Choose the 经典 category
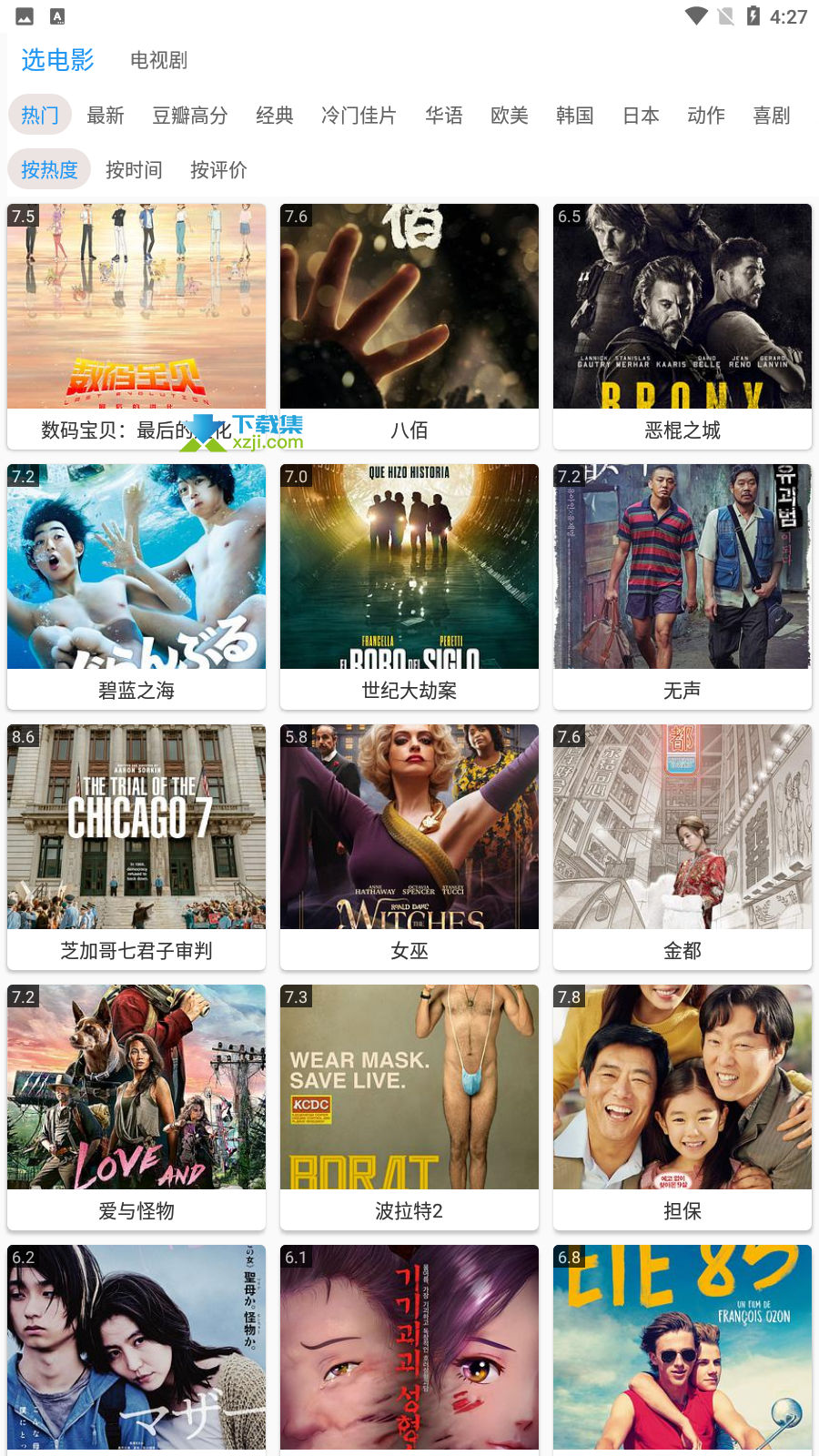Image resolution: width=819 pixels, height=1456 pixels. coord(274,116)
